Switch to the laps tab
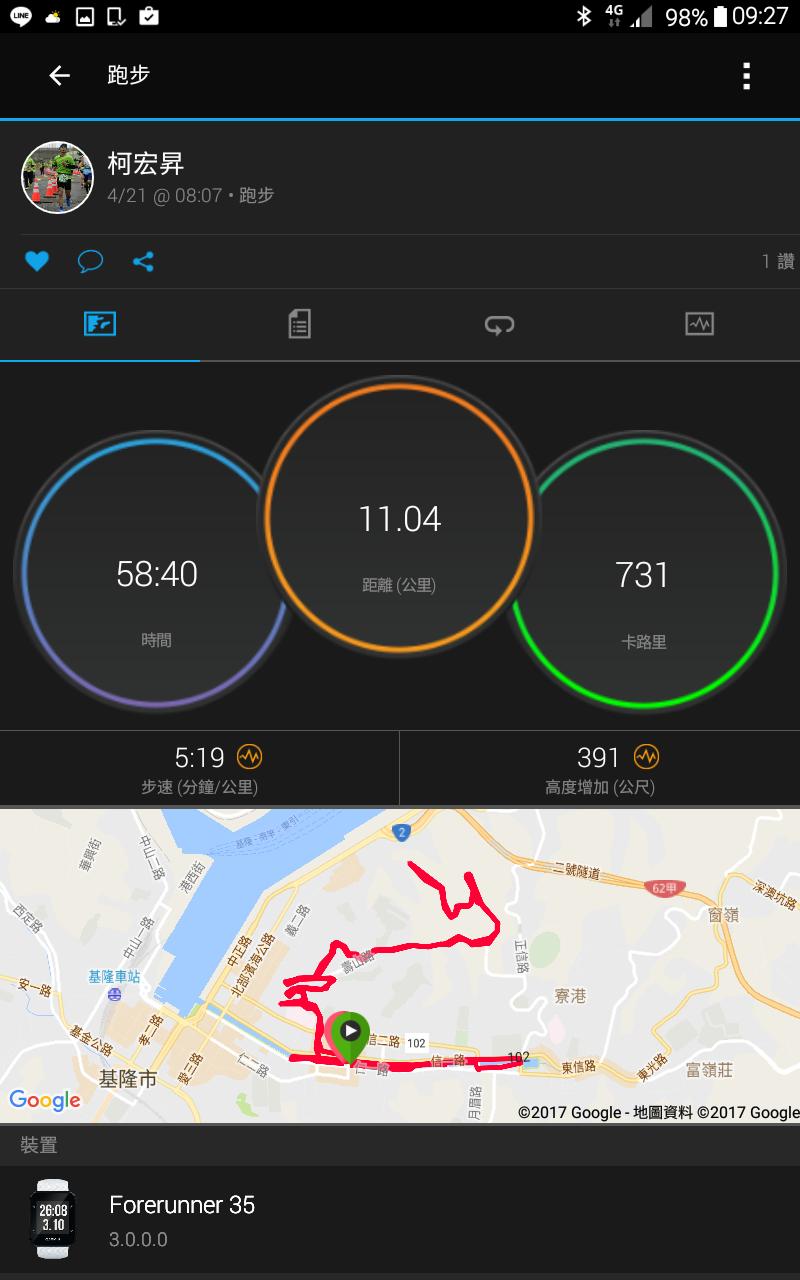Viewport: 800px width, 1280px height. click(499, 324)
